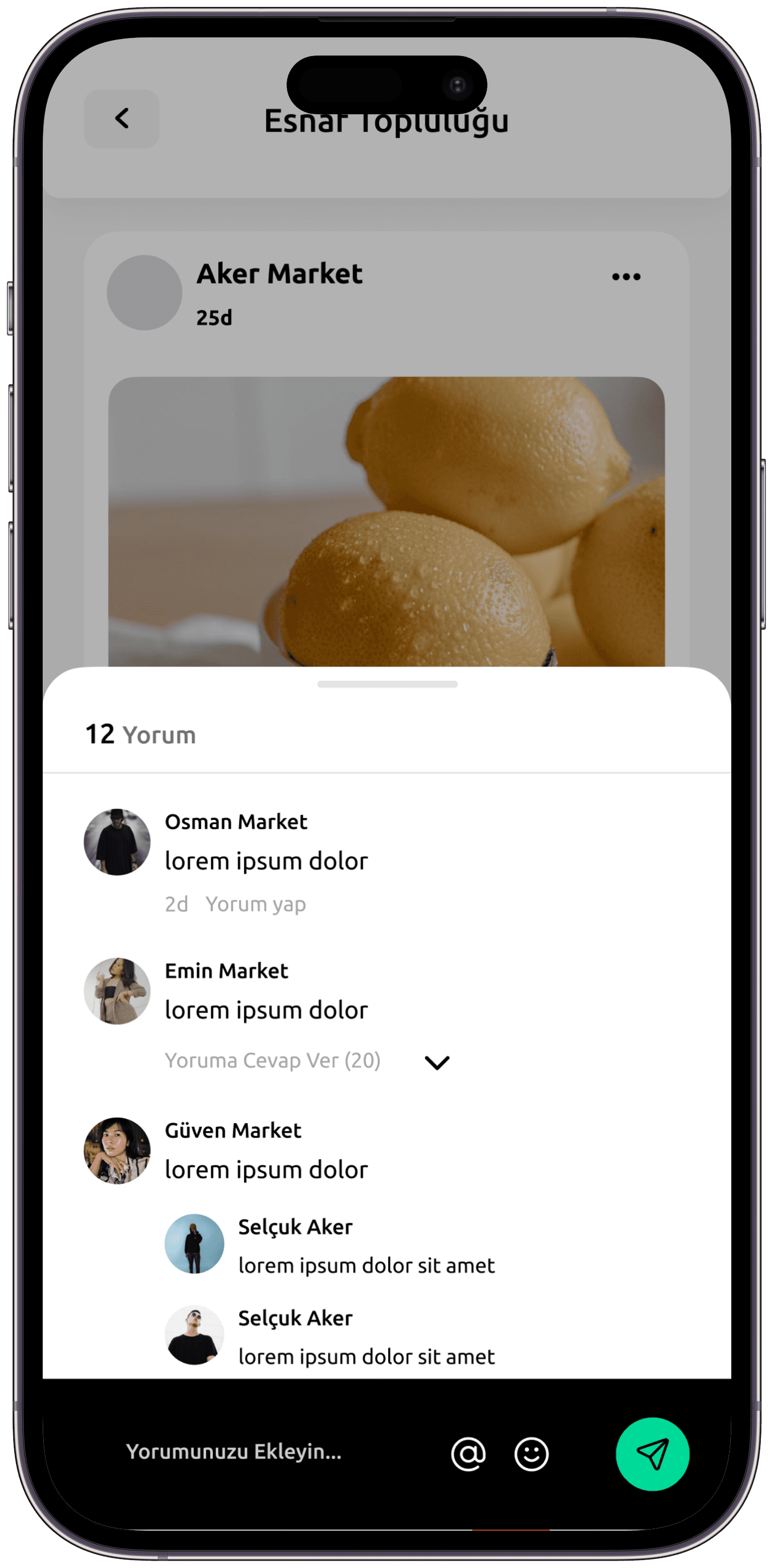Tap the comment sheet drag handle
Image resolution: width=774 pixels, height=1568 pixels.
click(387, 684)
